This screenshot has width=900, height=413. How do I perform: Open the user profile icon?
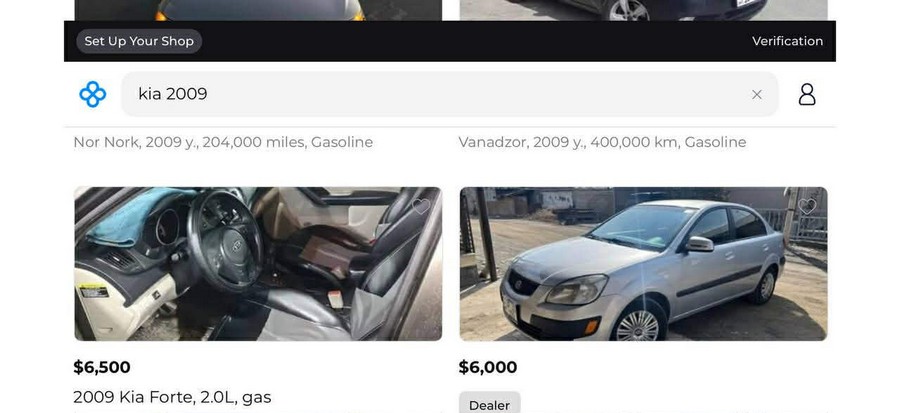tap(807, 94)
